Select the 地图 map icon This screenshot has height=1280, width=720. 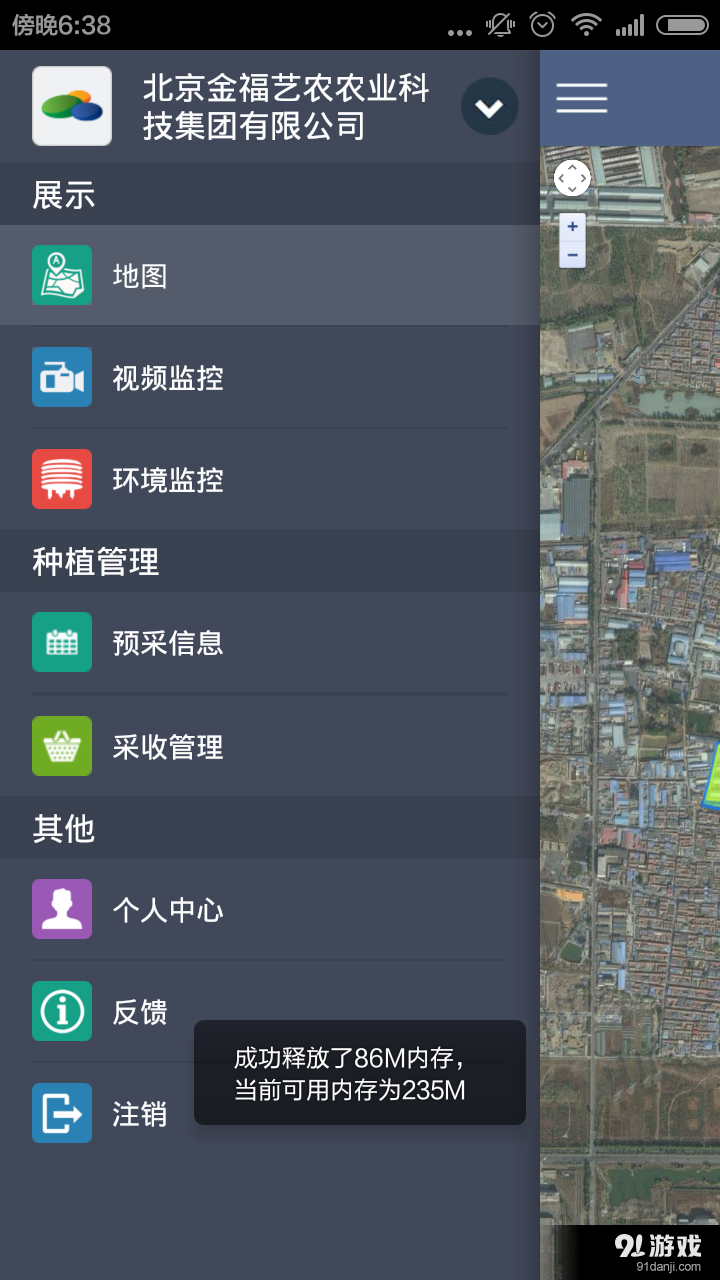pyautogui.click(x=61, y=274)
